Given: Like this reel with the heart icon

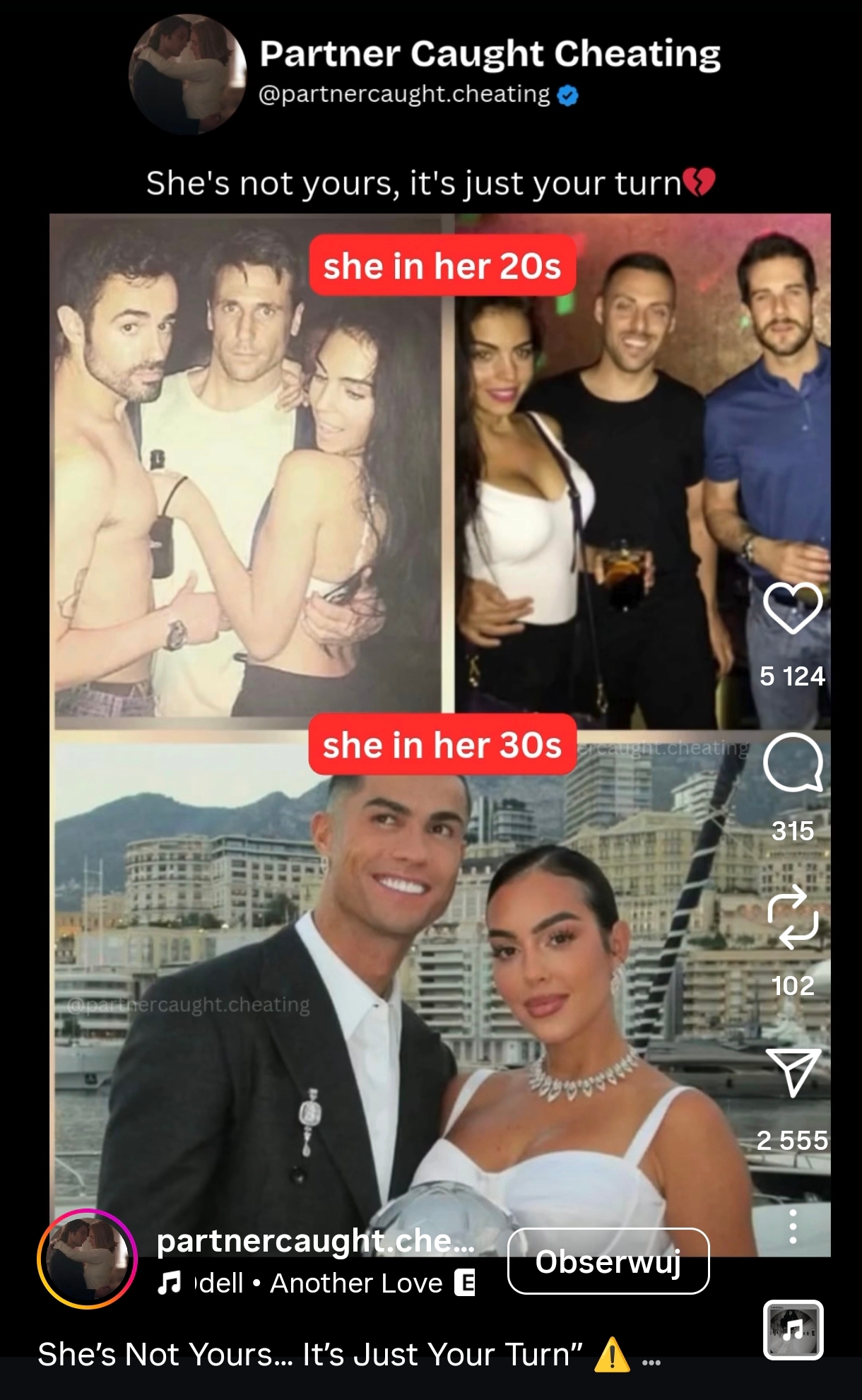Looking at the screenshot, I should coord(792,608).
